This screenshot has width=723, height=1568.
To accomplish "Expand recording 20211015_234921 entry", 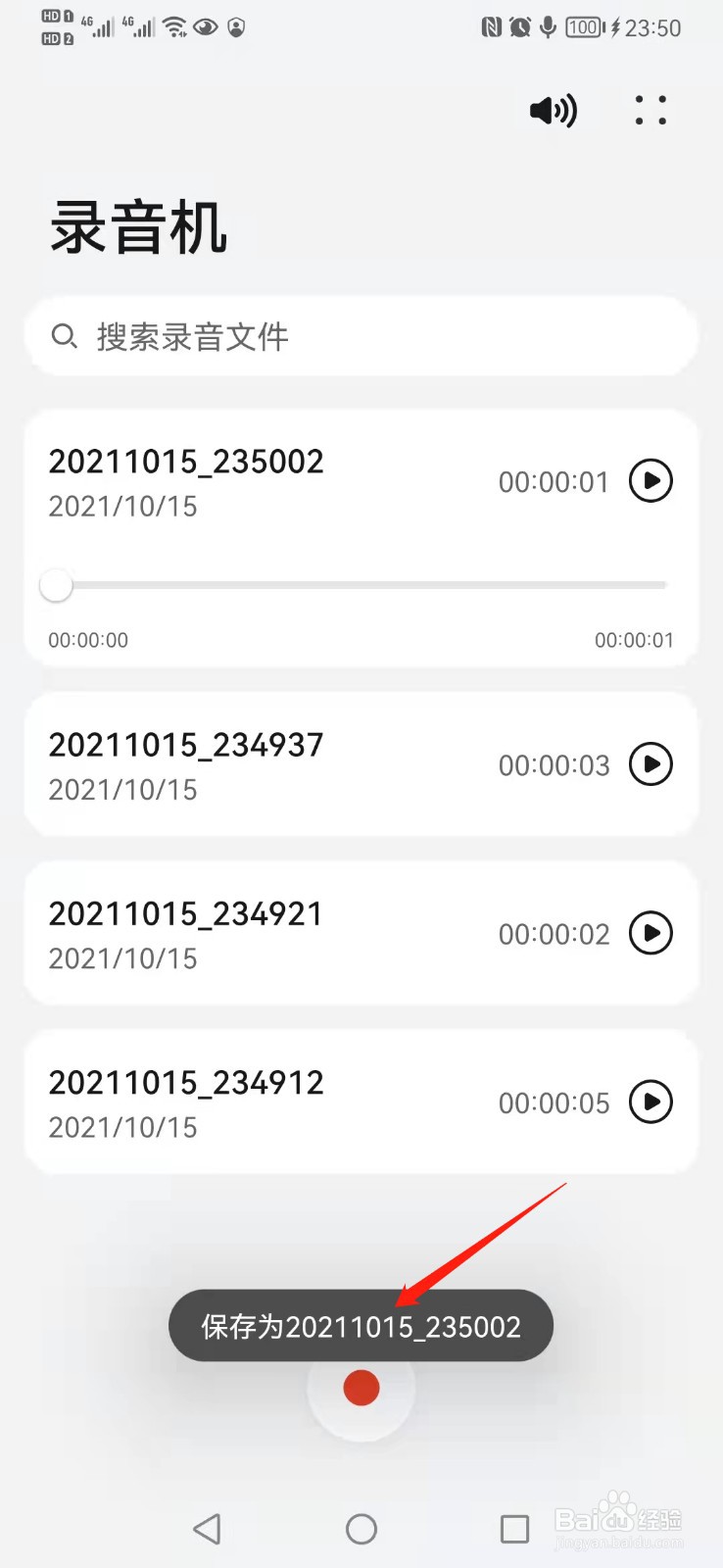I will (294, 933).
